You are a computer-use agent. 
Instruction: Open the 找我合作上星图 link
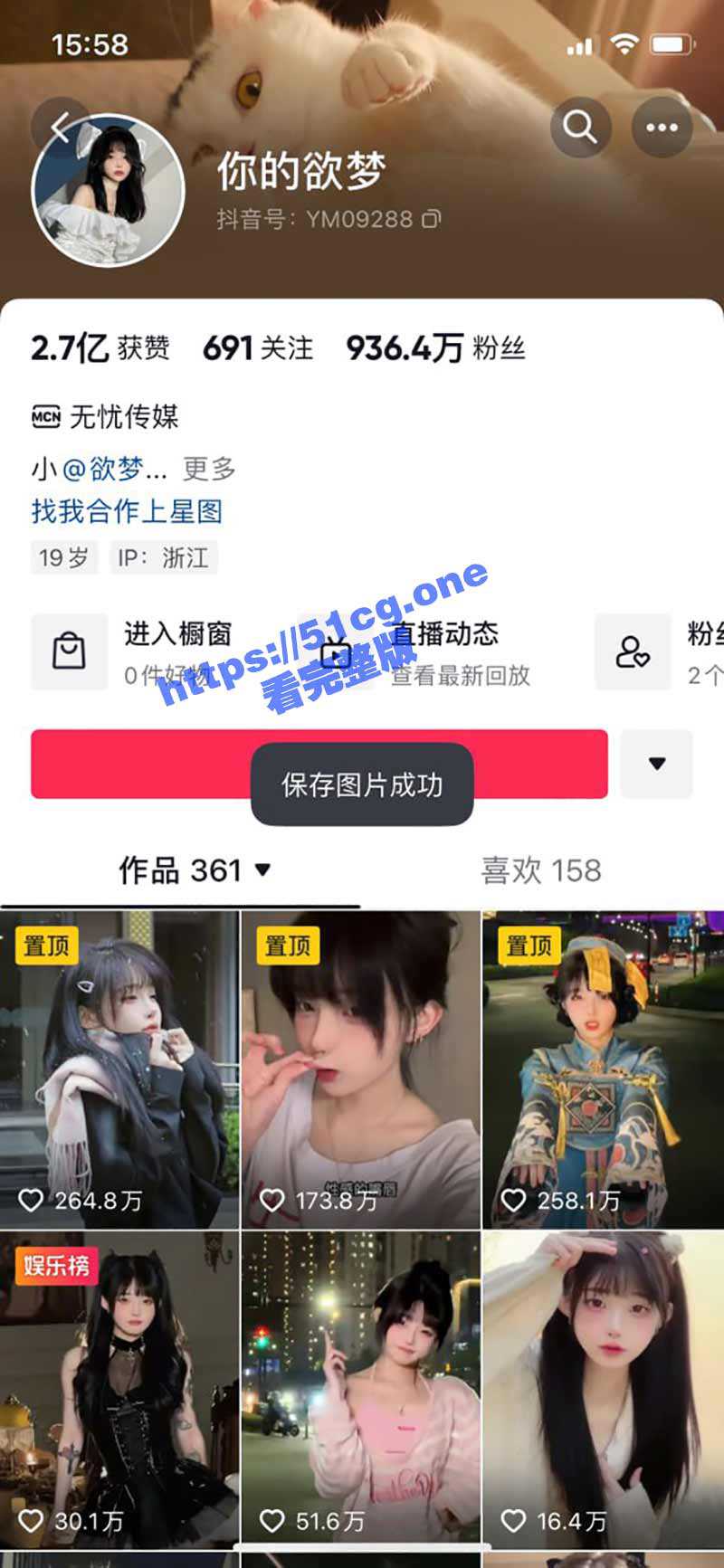[x=127, y=512]
